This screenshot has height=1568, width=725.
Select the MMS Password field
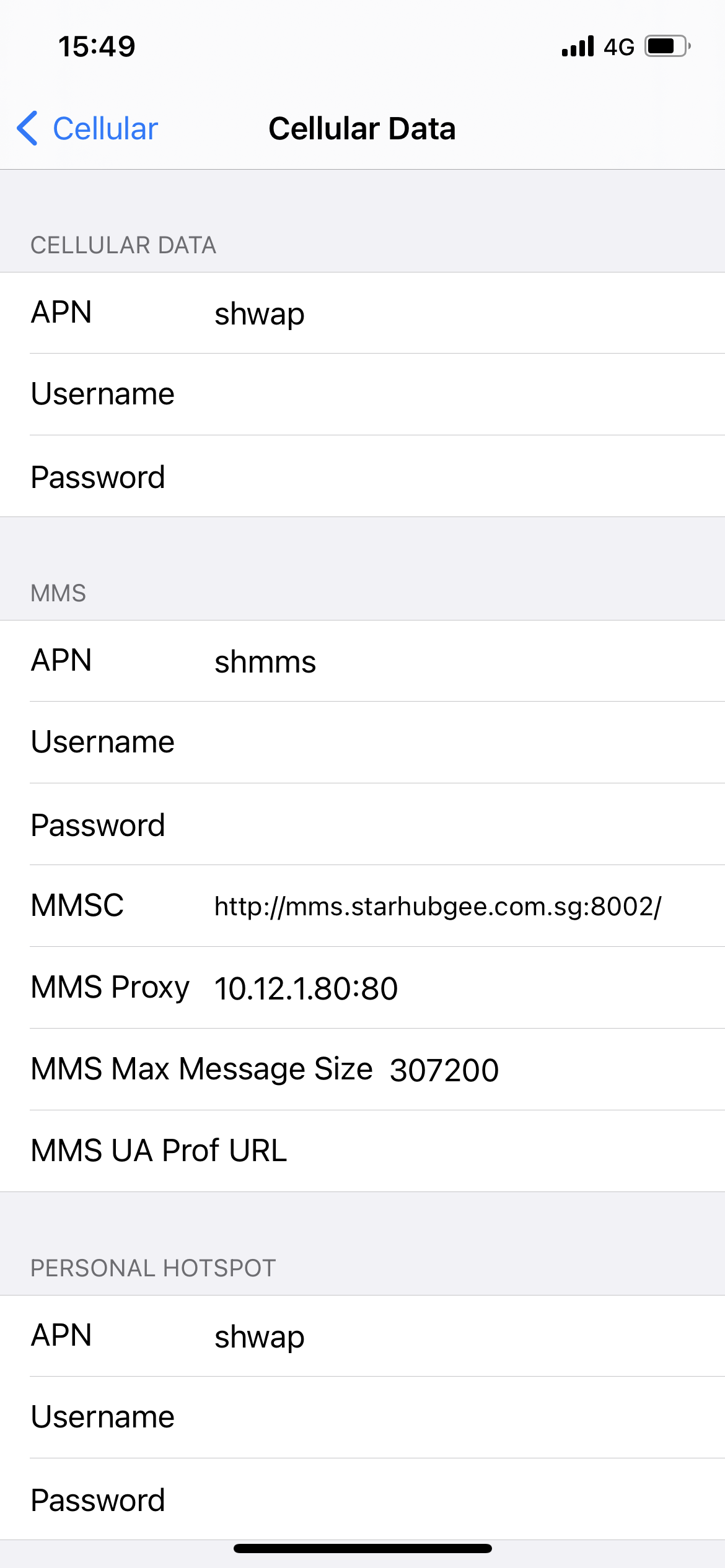(x=362, y=824)
